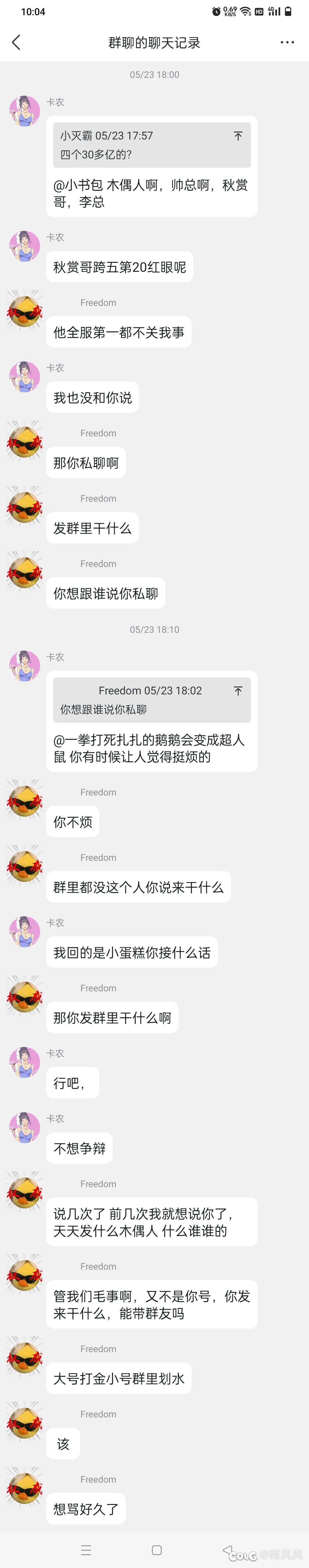Viewport: 309px width, 1568px height.
Task: Open Freedom's avatar beside '他全服第一都不关我事'
Action: click(24, 311)
